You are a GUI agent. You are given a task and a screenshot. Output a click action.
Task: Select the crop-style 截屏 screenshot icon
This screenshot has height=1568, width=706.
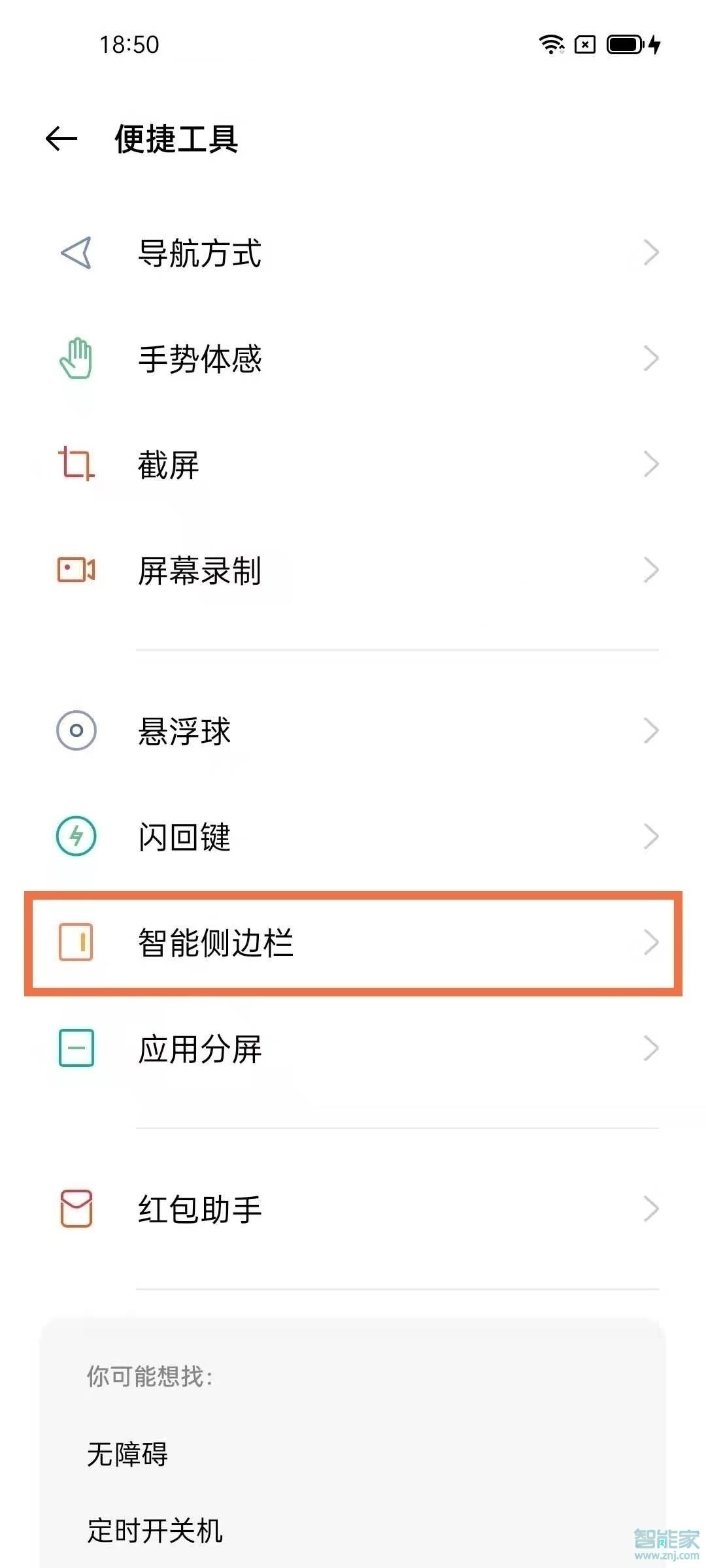(x=75, y=464)
